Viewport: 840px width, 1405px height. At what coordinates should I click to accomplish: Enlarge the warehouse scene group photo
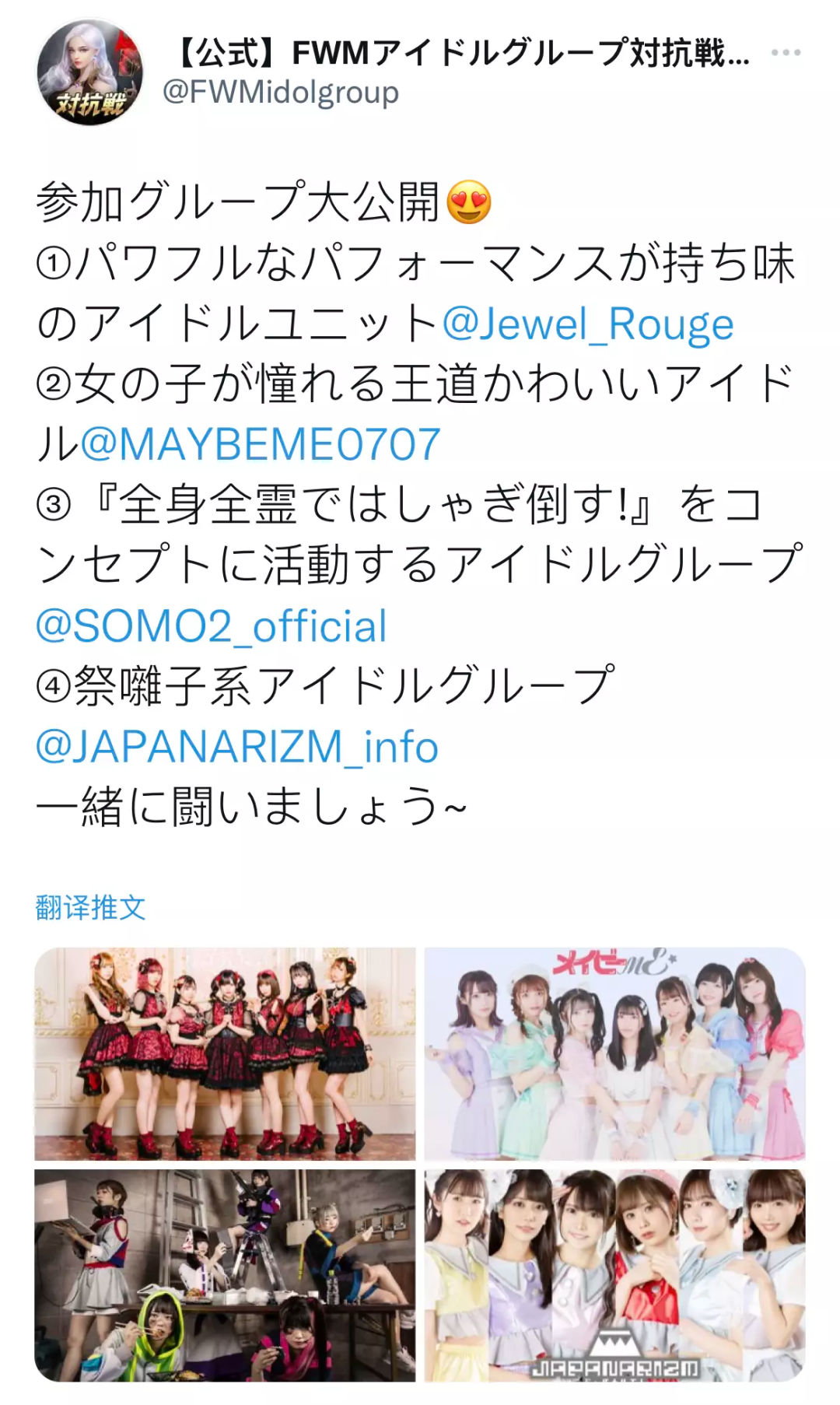[225, 1276]
